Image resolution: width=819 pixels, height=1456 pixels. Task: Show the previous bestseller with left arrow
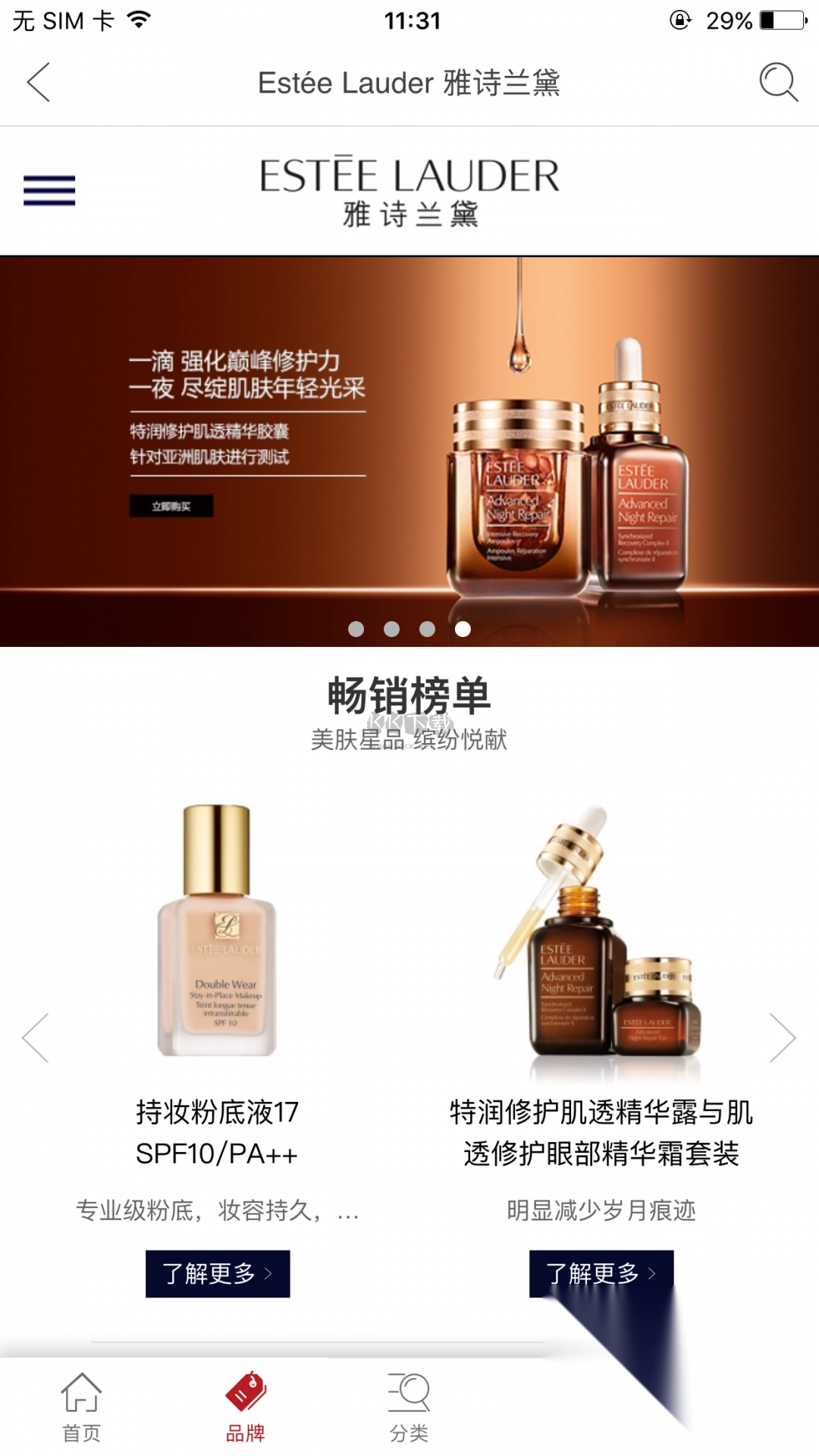[x=36, y=1037]
